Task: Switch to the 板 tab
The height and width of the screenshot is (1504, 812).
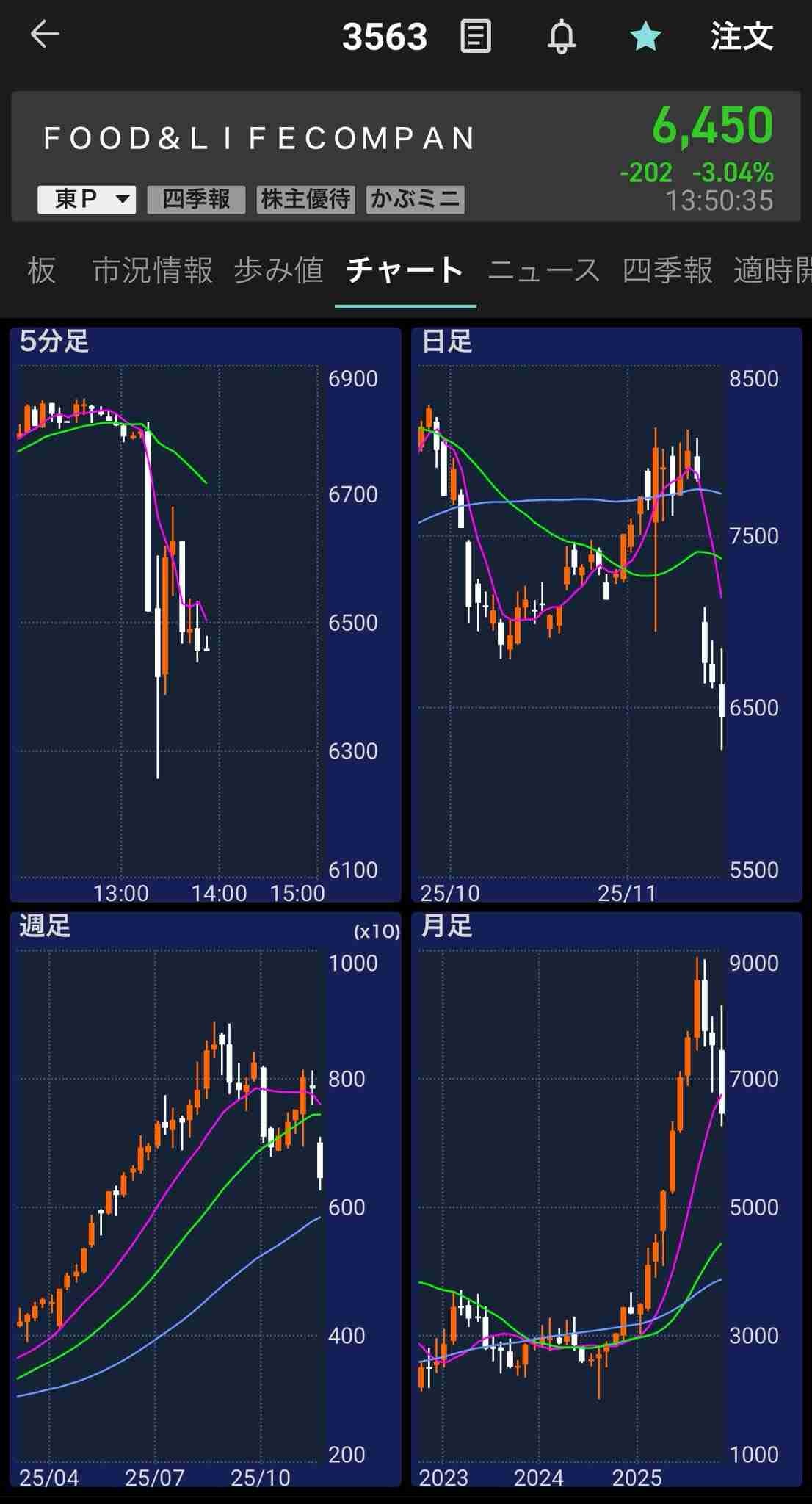Action: click(42, 270)
